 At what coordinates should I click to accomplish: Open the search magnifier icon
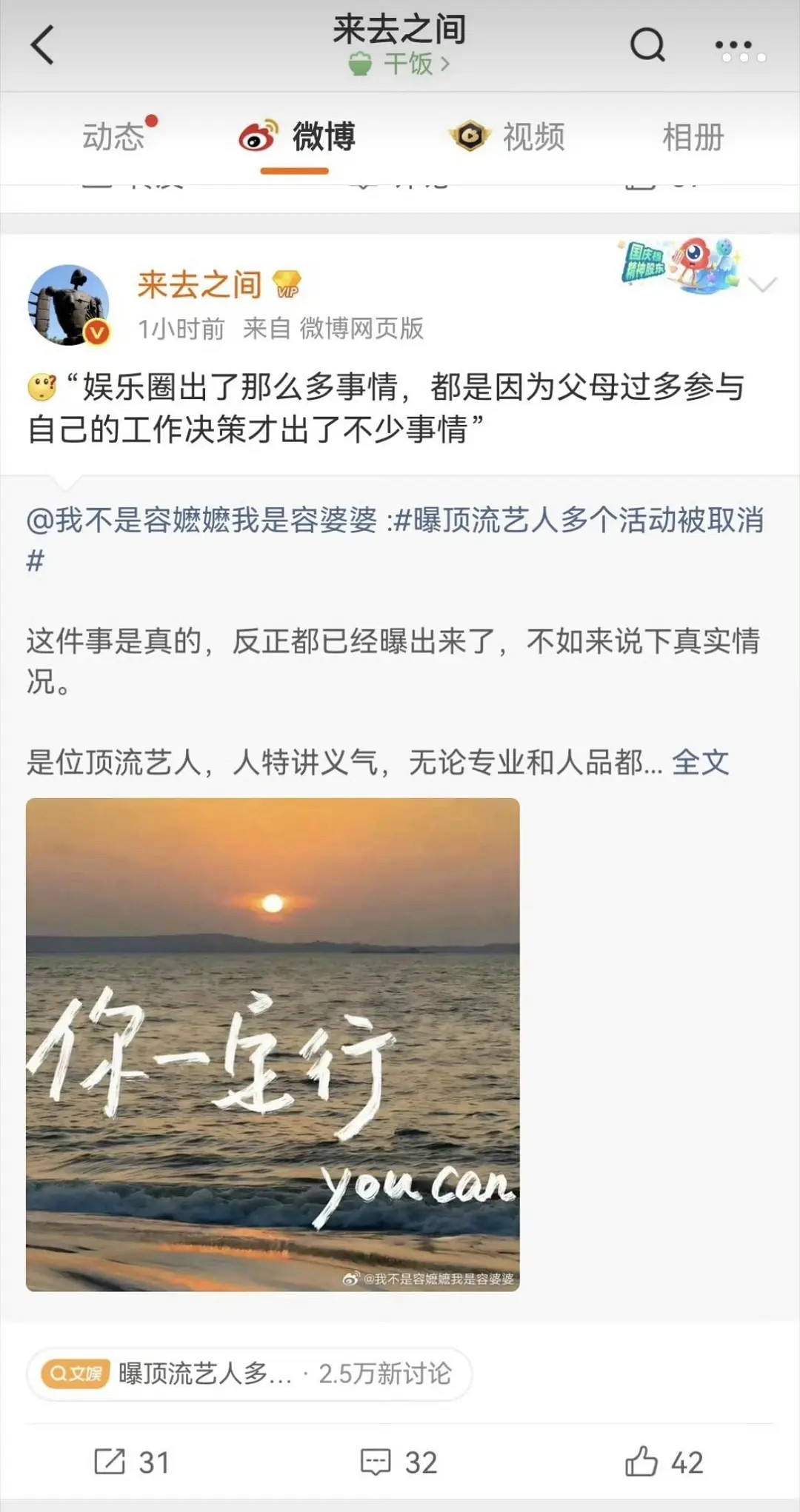click(x=647, y=44)
